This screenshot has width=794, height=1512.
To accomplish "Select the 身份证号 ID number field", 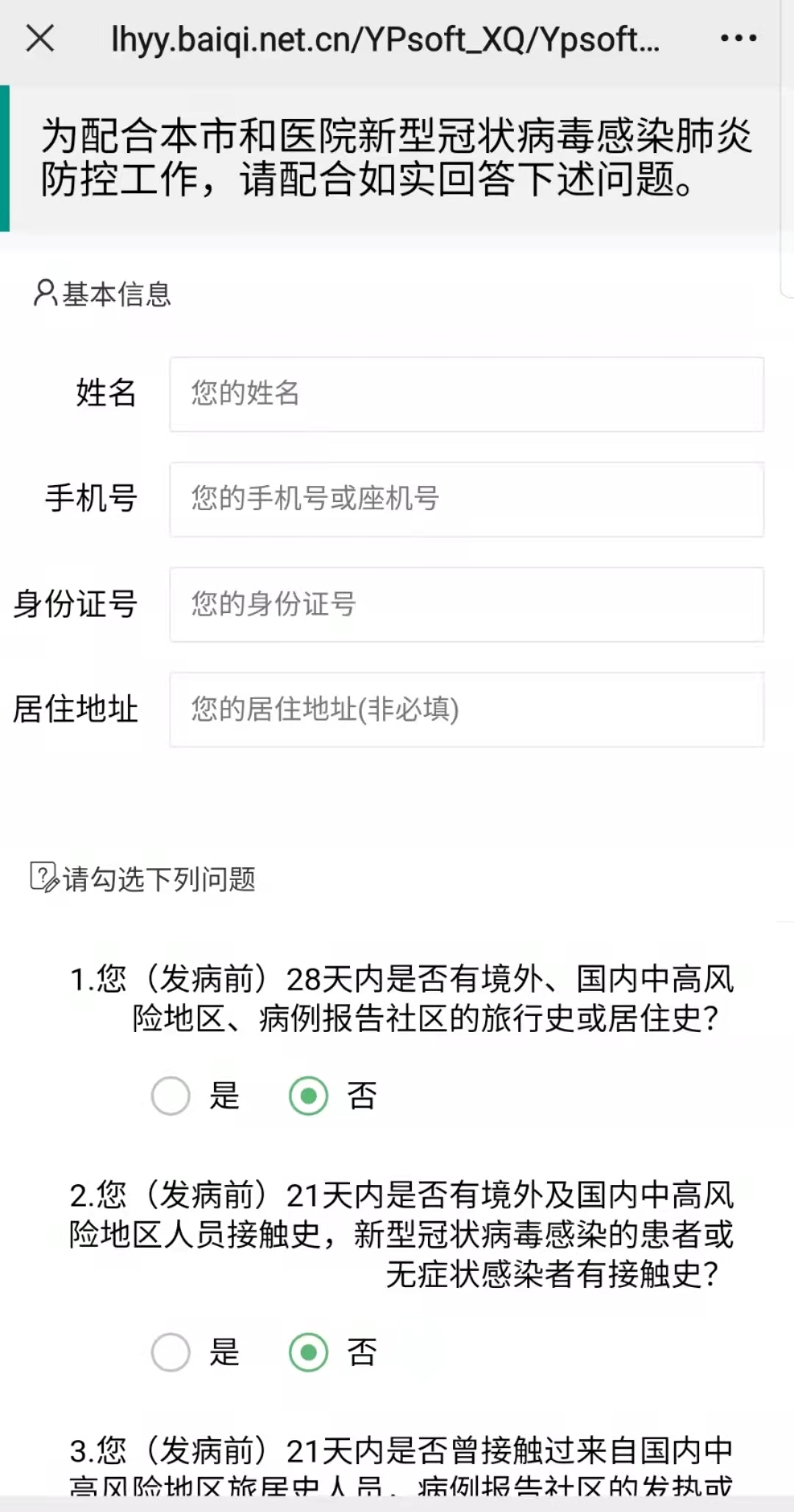I will 466,604.
